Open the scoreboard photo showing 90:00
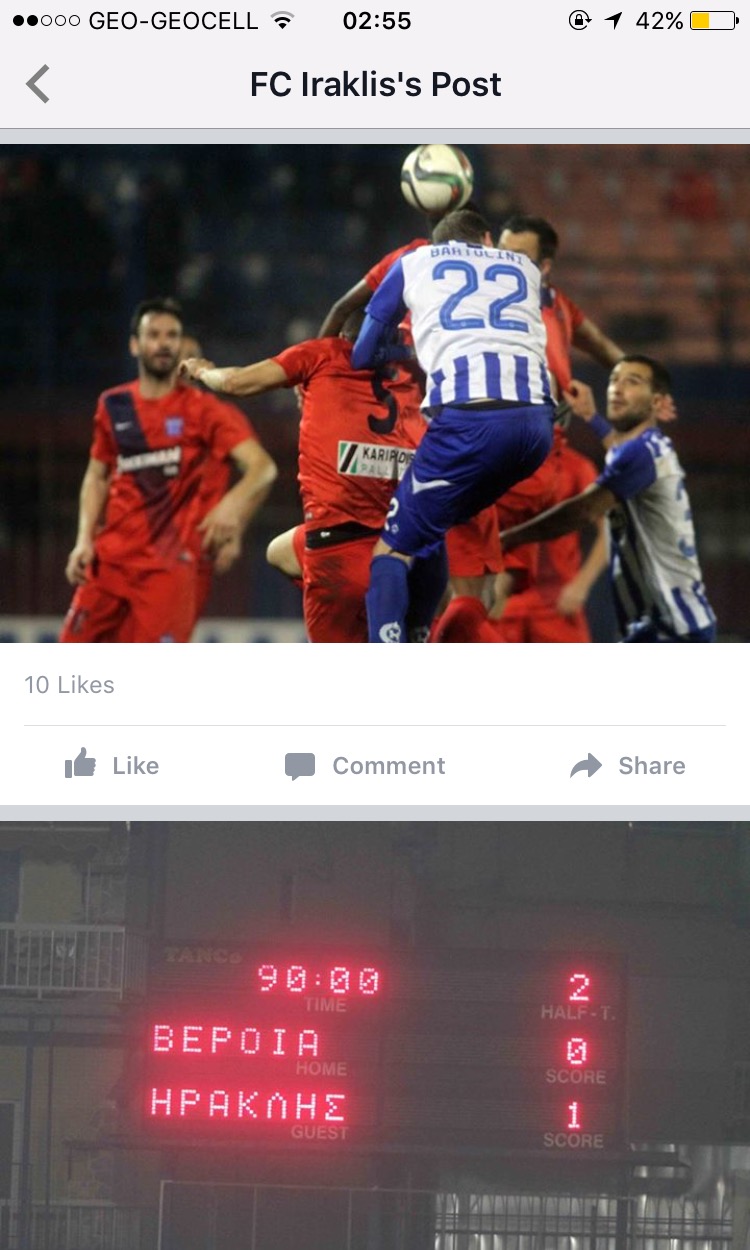The image size is (750, 1250). 375,1035
